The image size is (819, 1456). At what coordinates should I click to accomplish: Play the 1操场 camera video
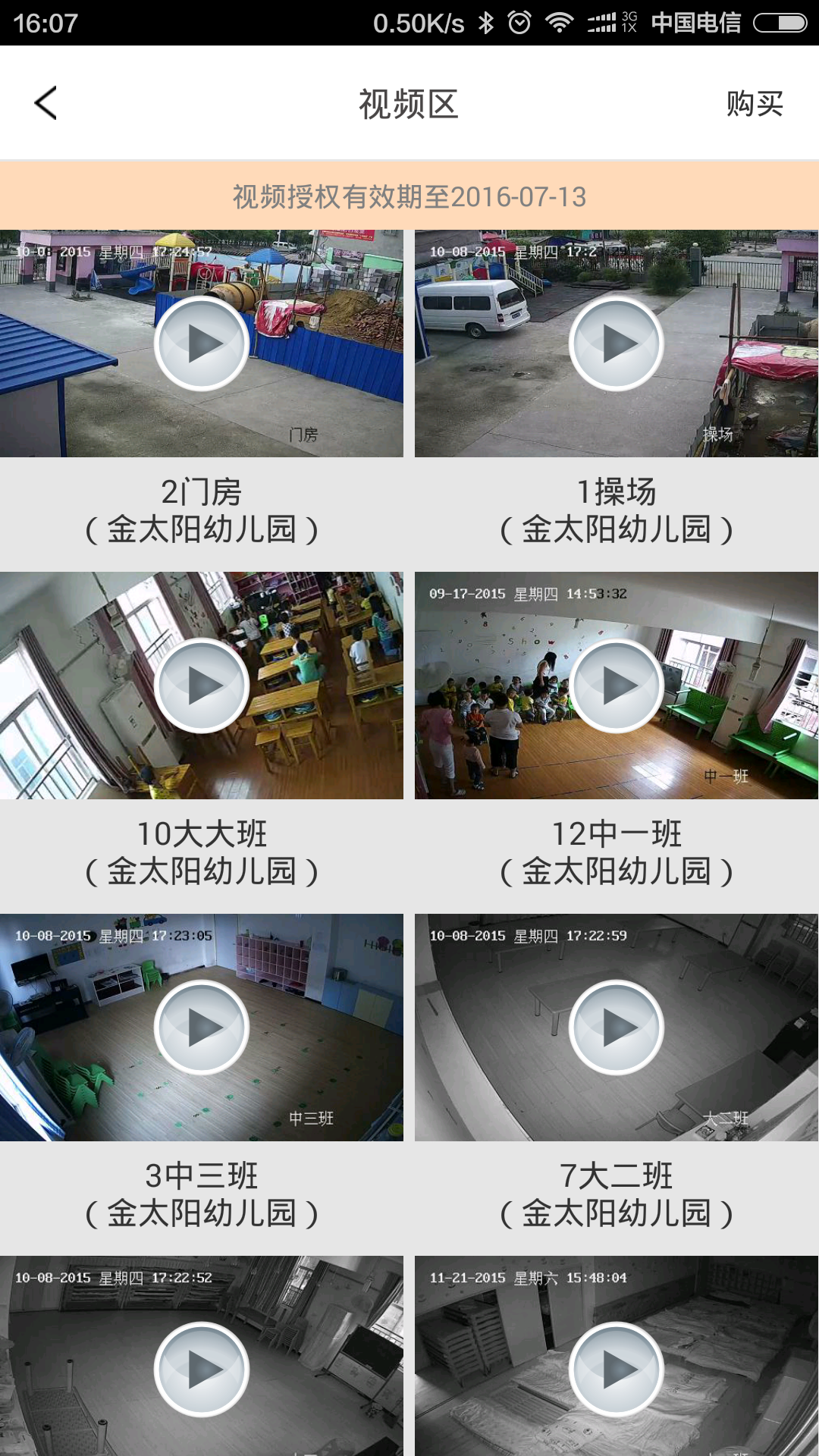(x=617, y=344)
